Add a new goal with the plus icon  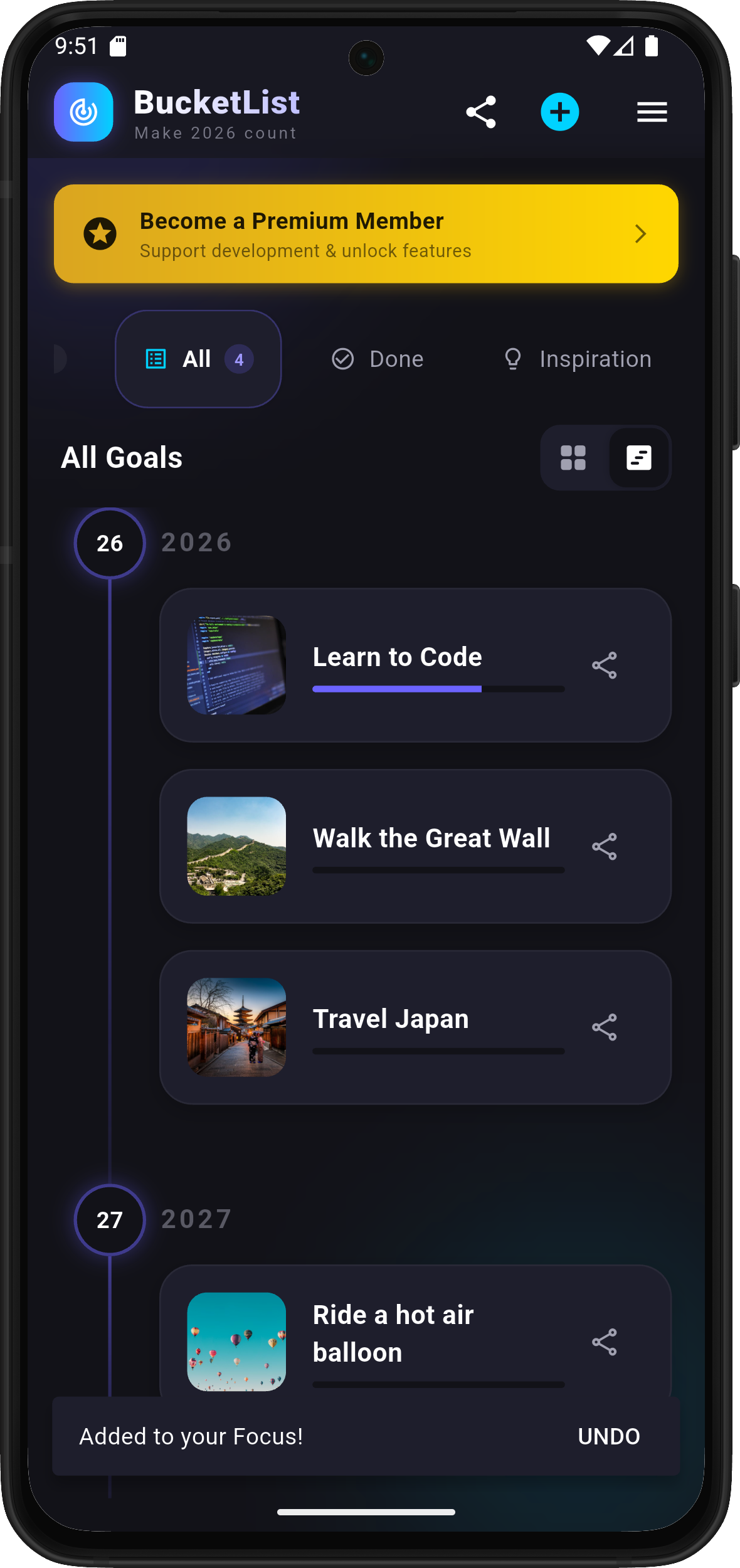(x=559, y=112)
